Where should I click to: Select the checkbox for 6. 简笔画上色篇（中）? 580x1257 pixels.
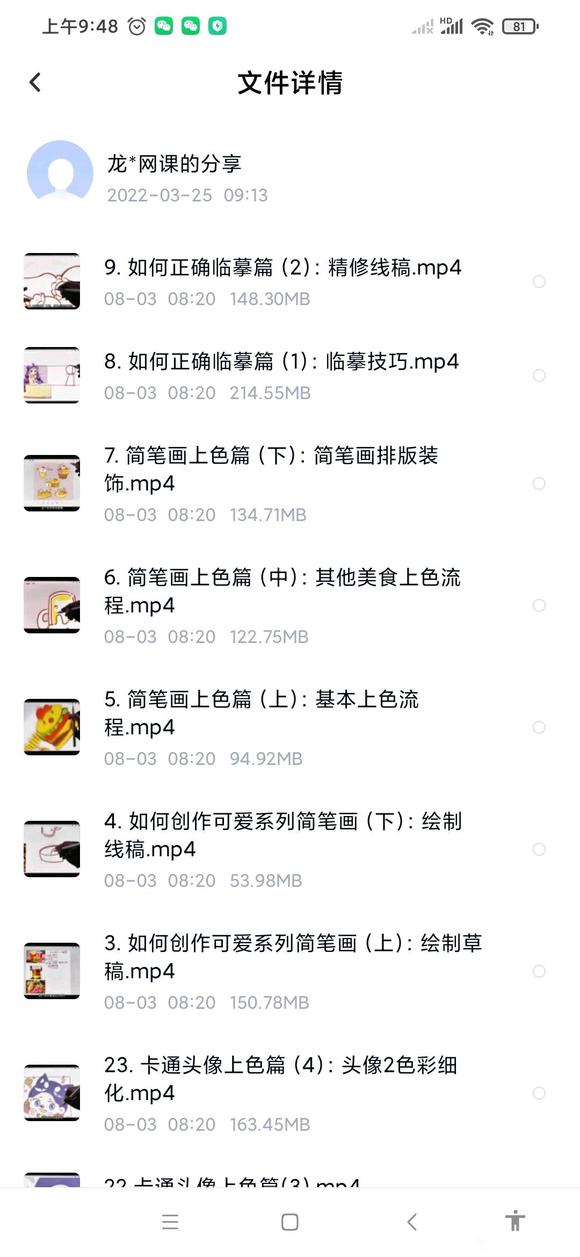[x=539, y=606]
